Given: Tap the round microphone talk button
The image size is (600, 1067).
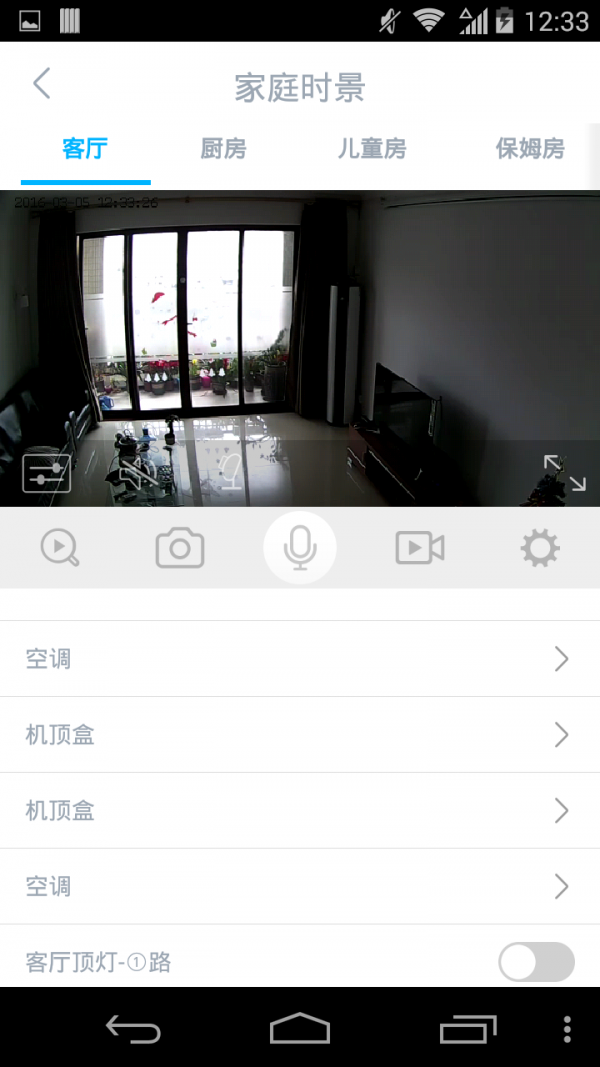Looking at the screenshot, I should pos(300,548).
